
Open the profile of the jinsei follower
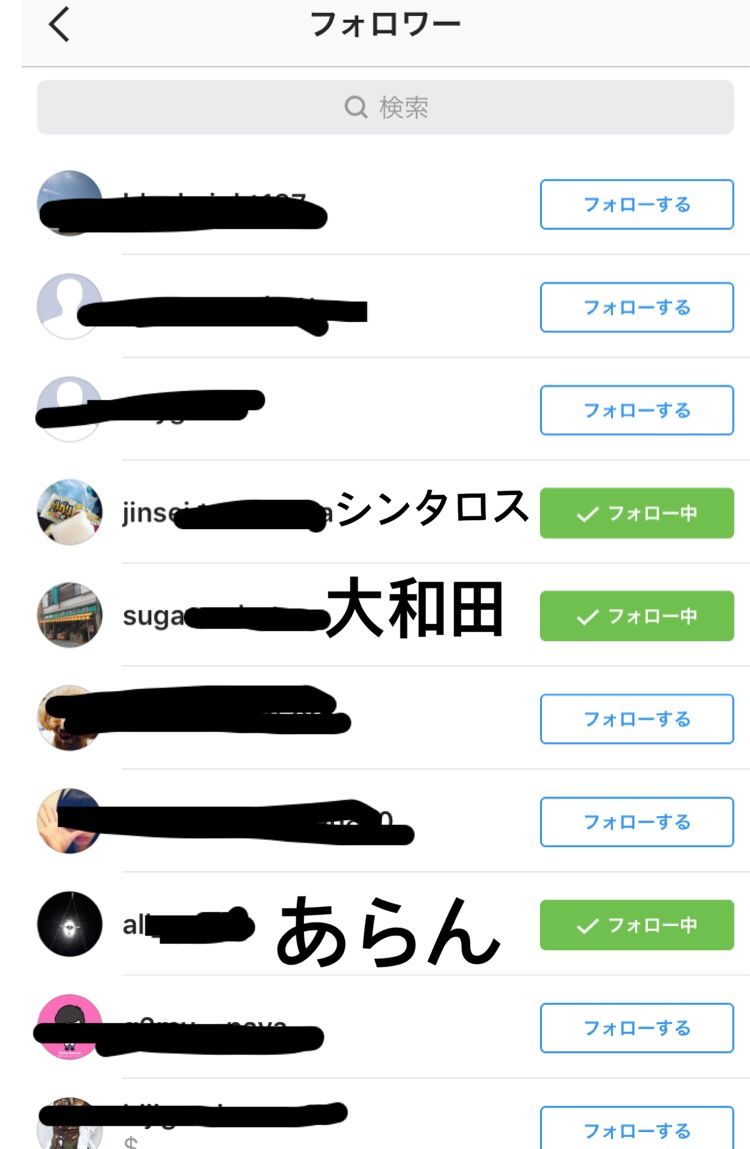(x=70, y=512)
